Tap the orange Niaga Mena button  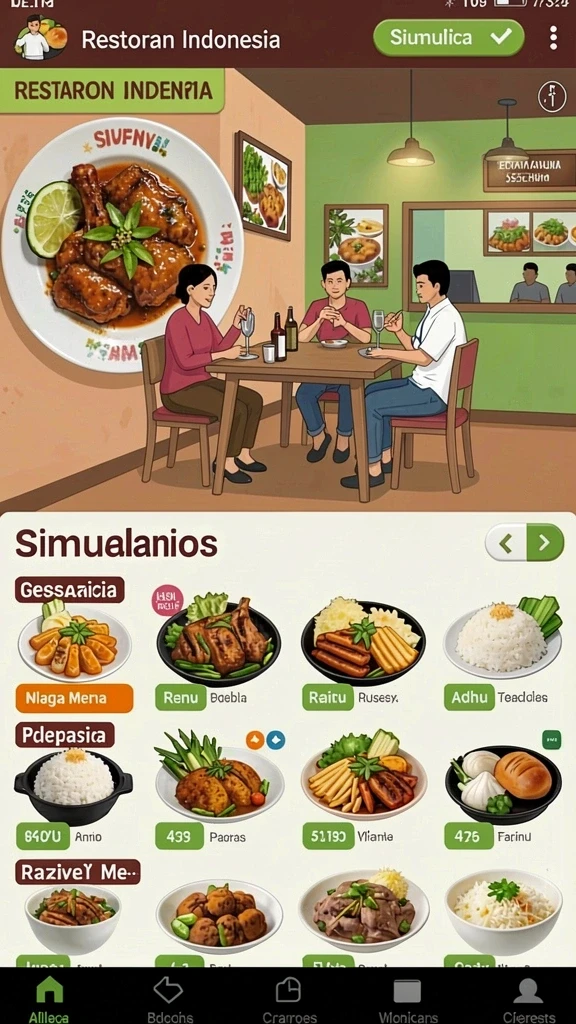[74, 698]
